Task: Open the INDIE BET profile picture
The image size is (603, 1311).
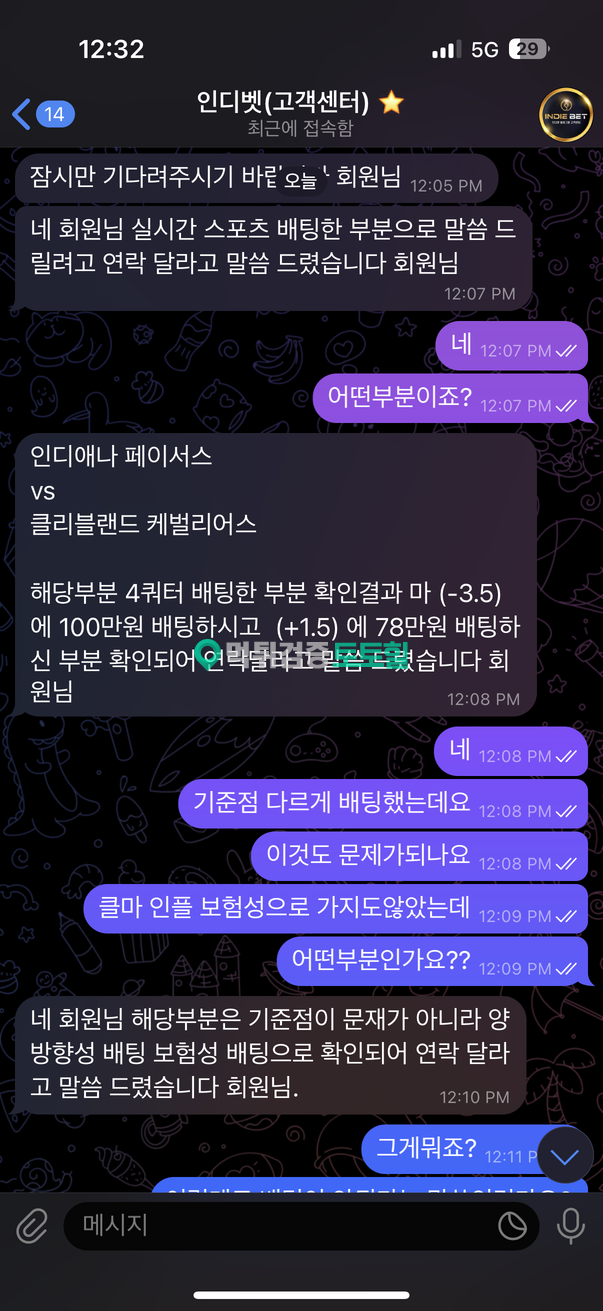Action: tap(565, 114)
